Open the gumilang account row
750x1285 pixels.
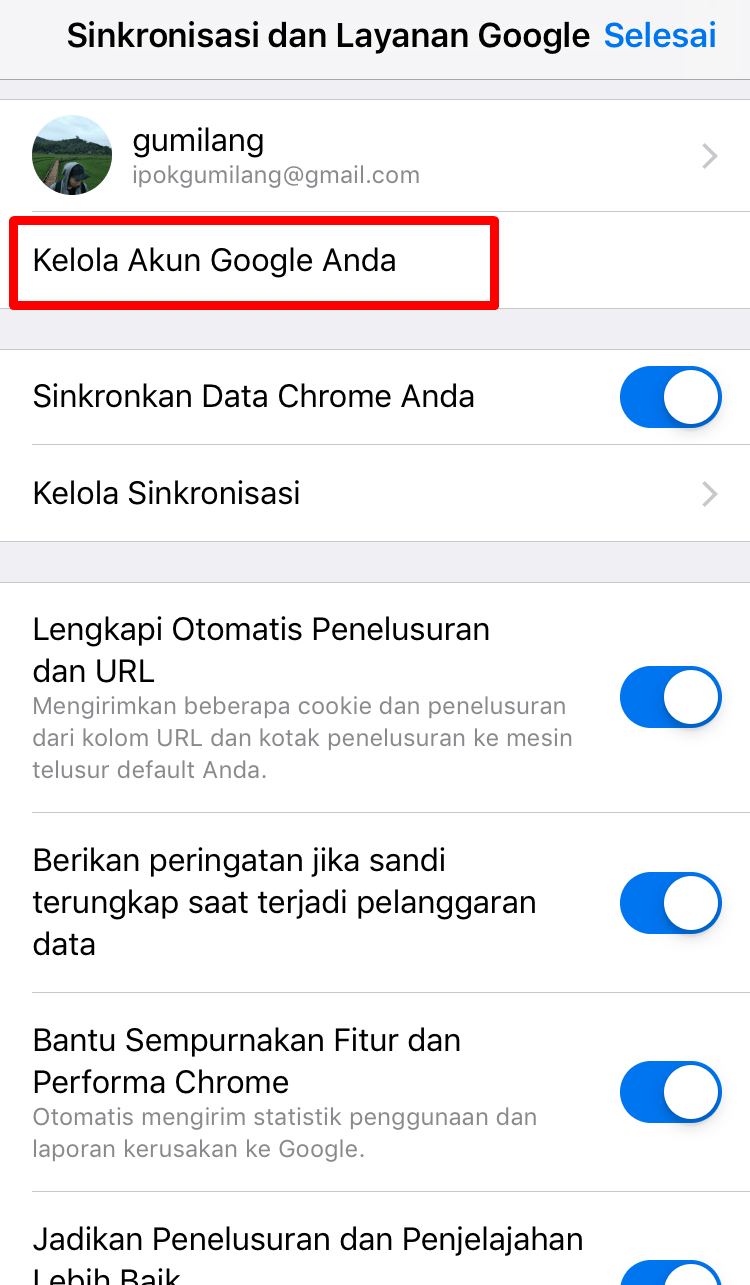375,156
